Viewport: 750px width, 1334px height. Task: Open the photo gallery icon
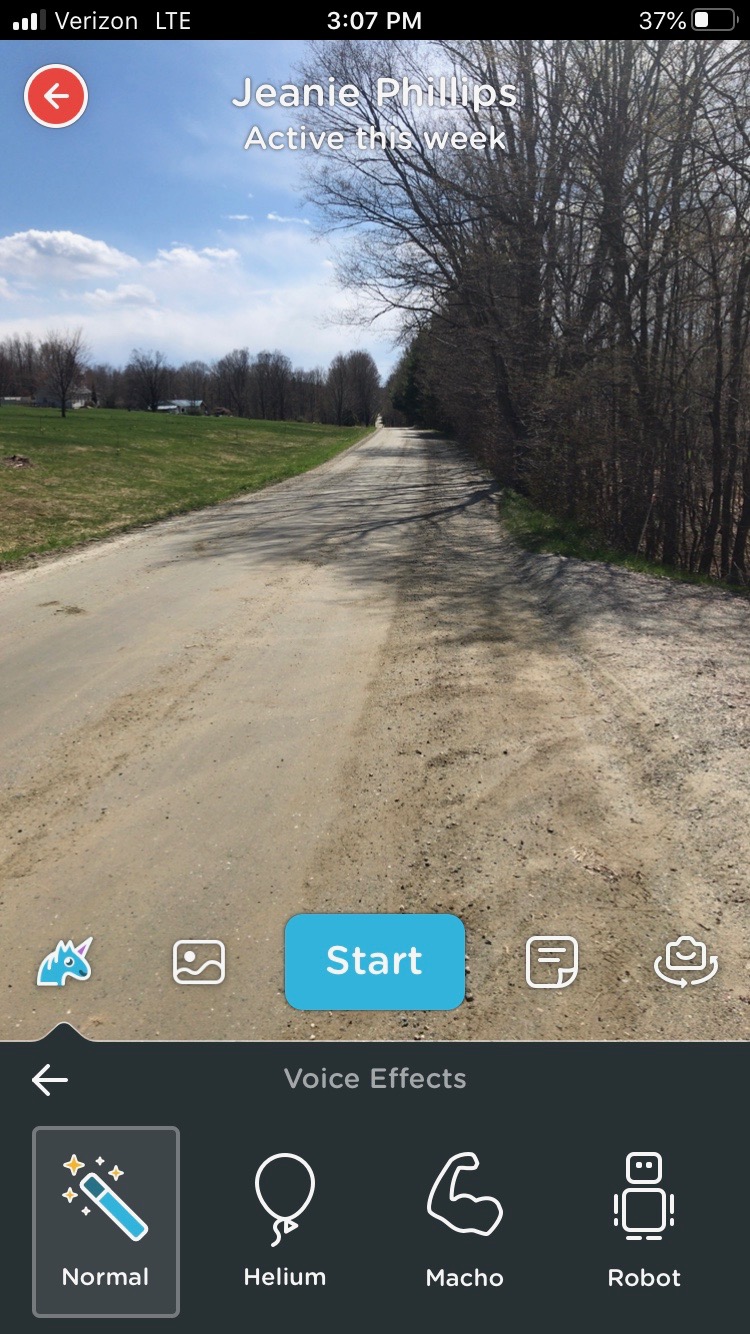pyautogui.click(x=199, y=962)
